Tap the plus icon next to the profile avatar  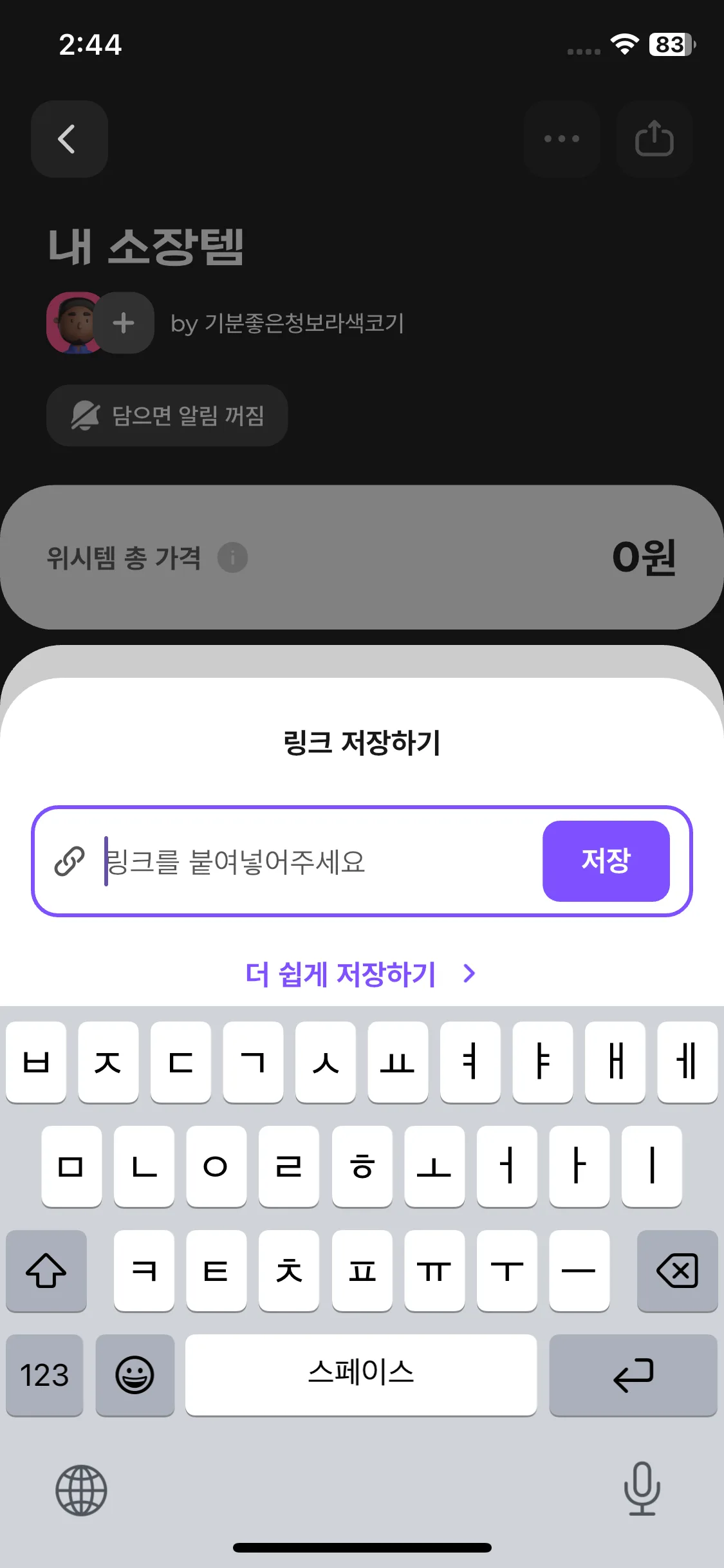tap(124, 324)
